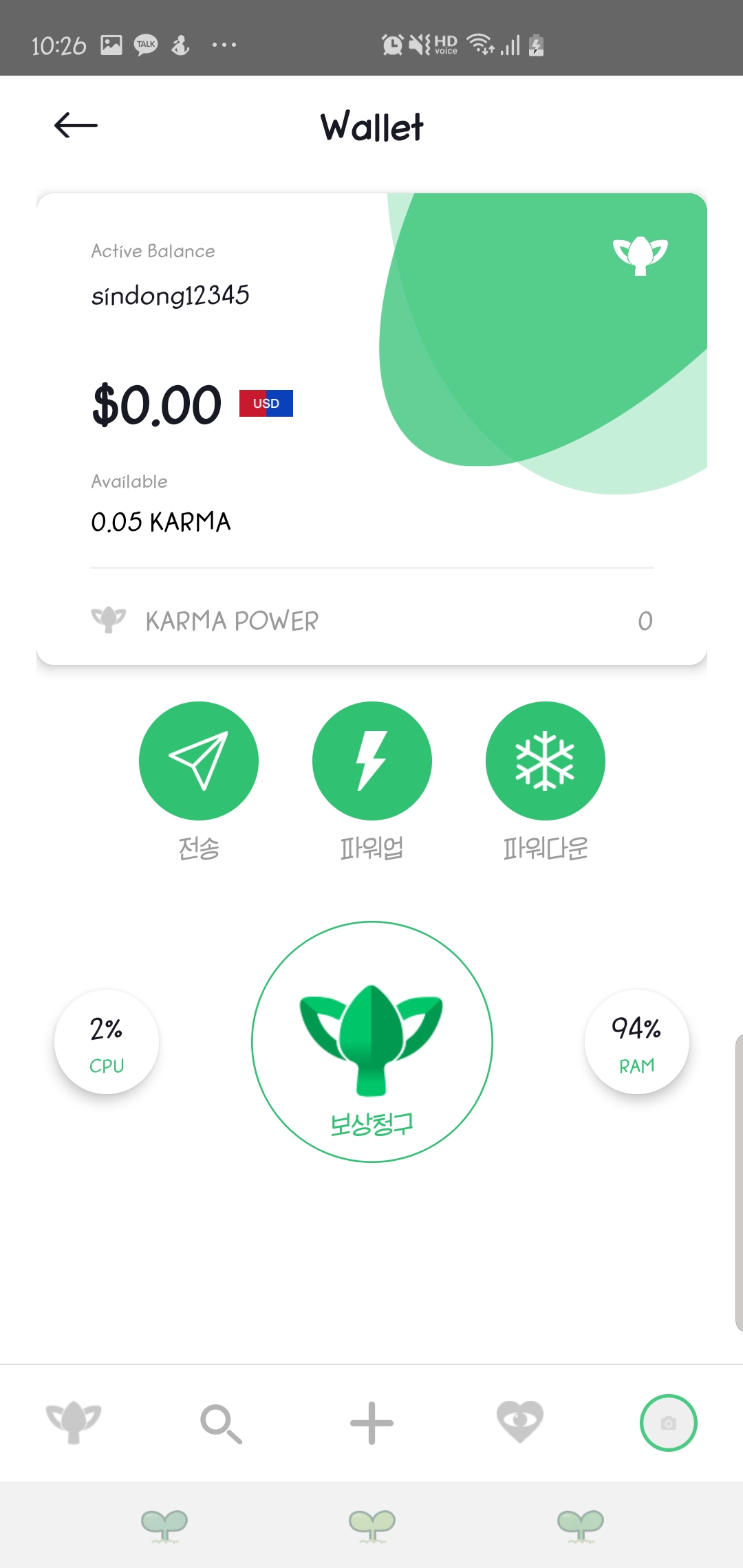Open the home feed tab

click(x=74, y=1422)
